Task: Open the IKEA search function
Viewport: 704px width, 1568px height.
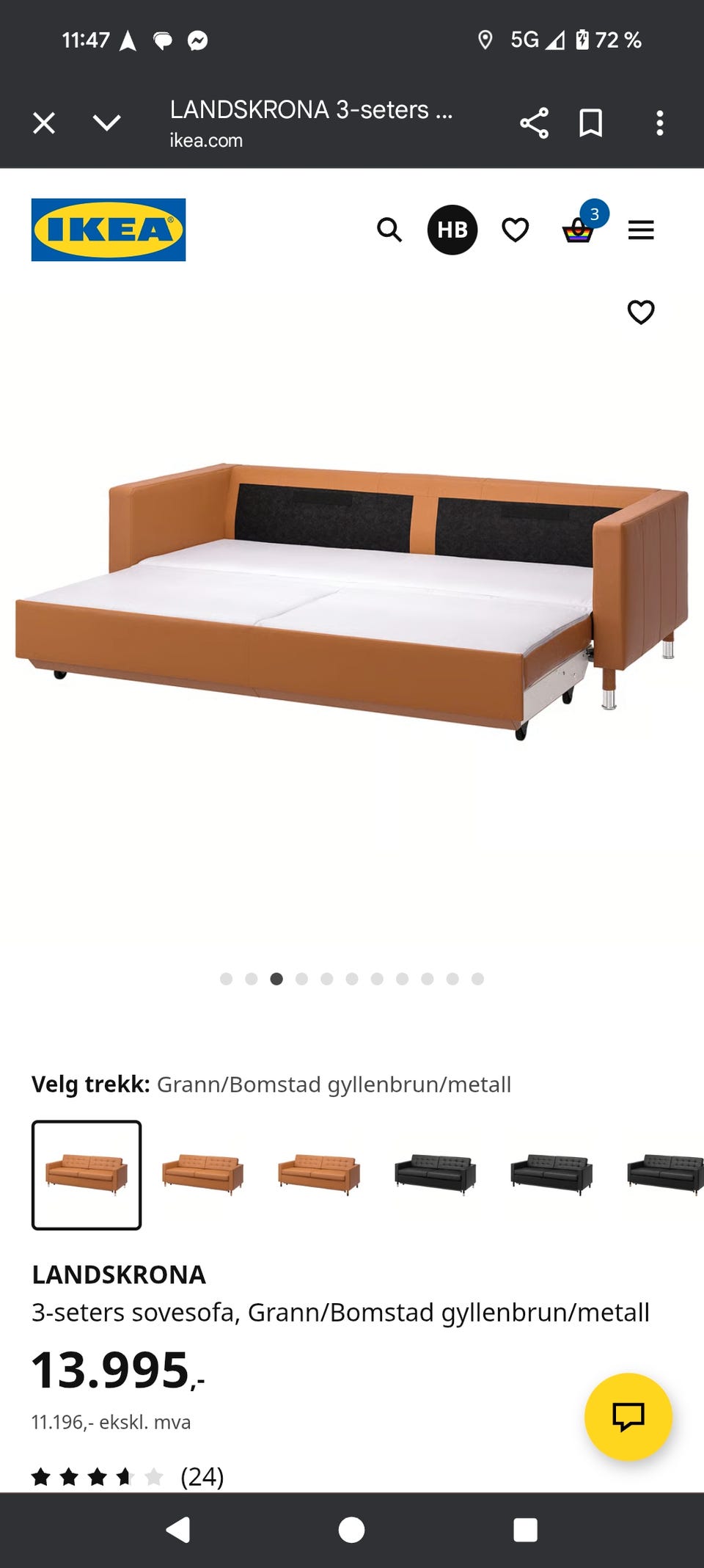Action: click(x=389, y=230)
